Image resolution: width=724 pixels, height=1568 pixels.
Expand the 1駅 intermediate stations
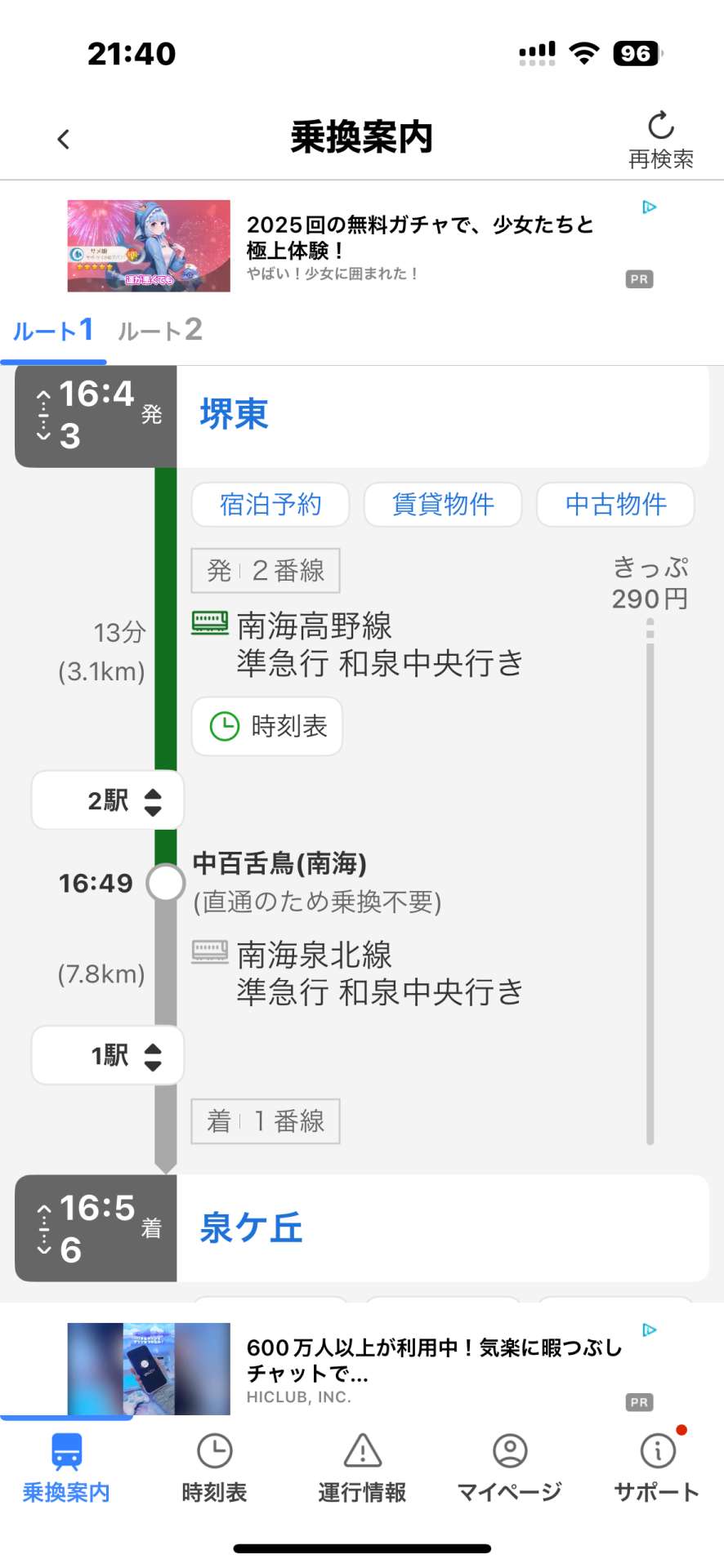[108, 1055]
